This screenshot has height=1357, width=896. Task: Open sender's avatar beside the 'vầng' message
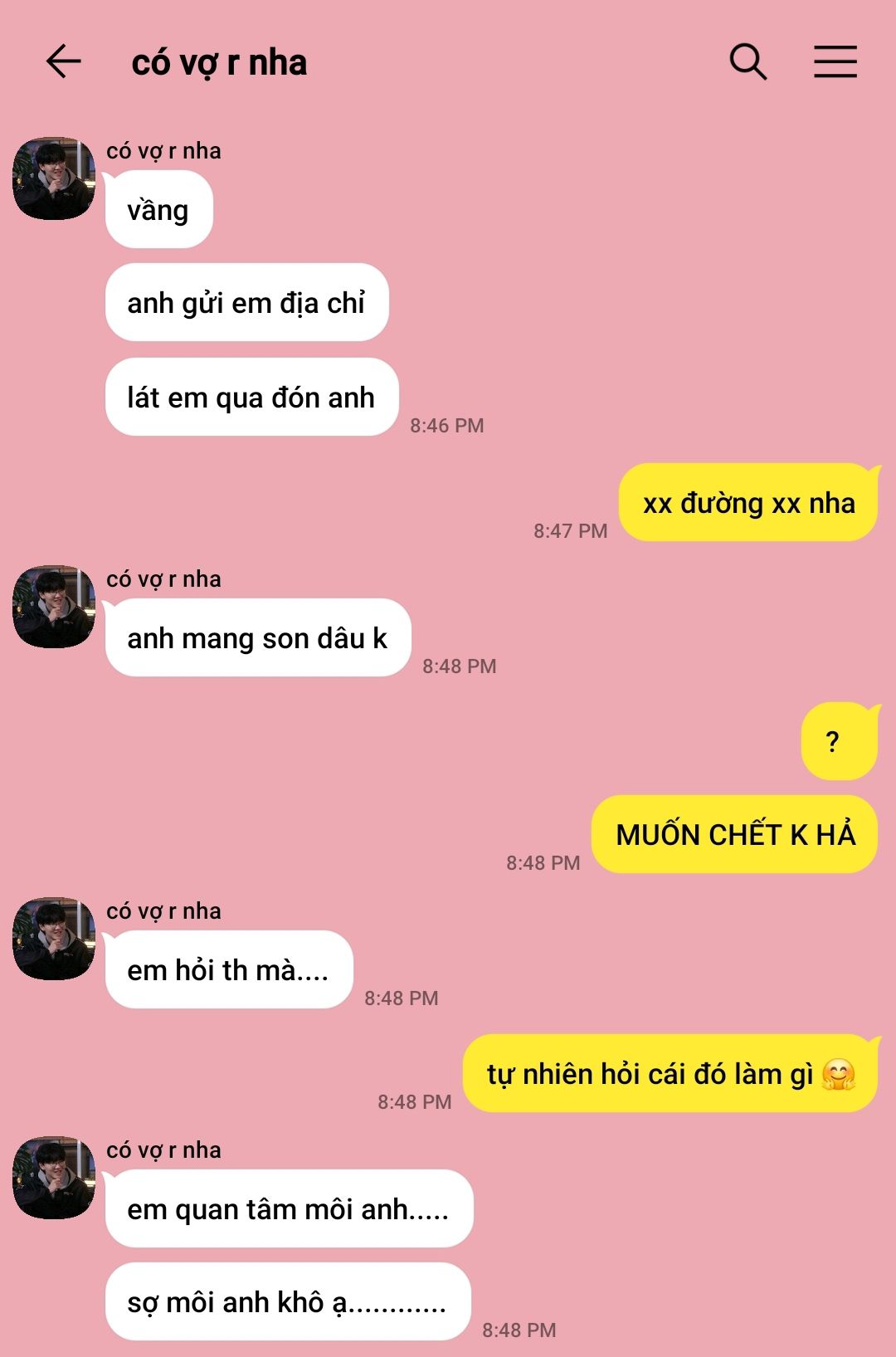click(54, 178)
